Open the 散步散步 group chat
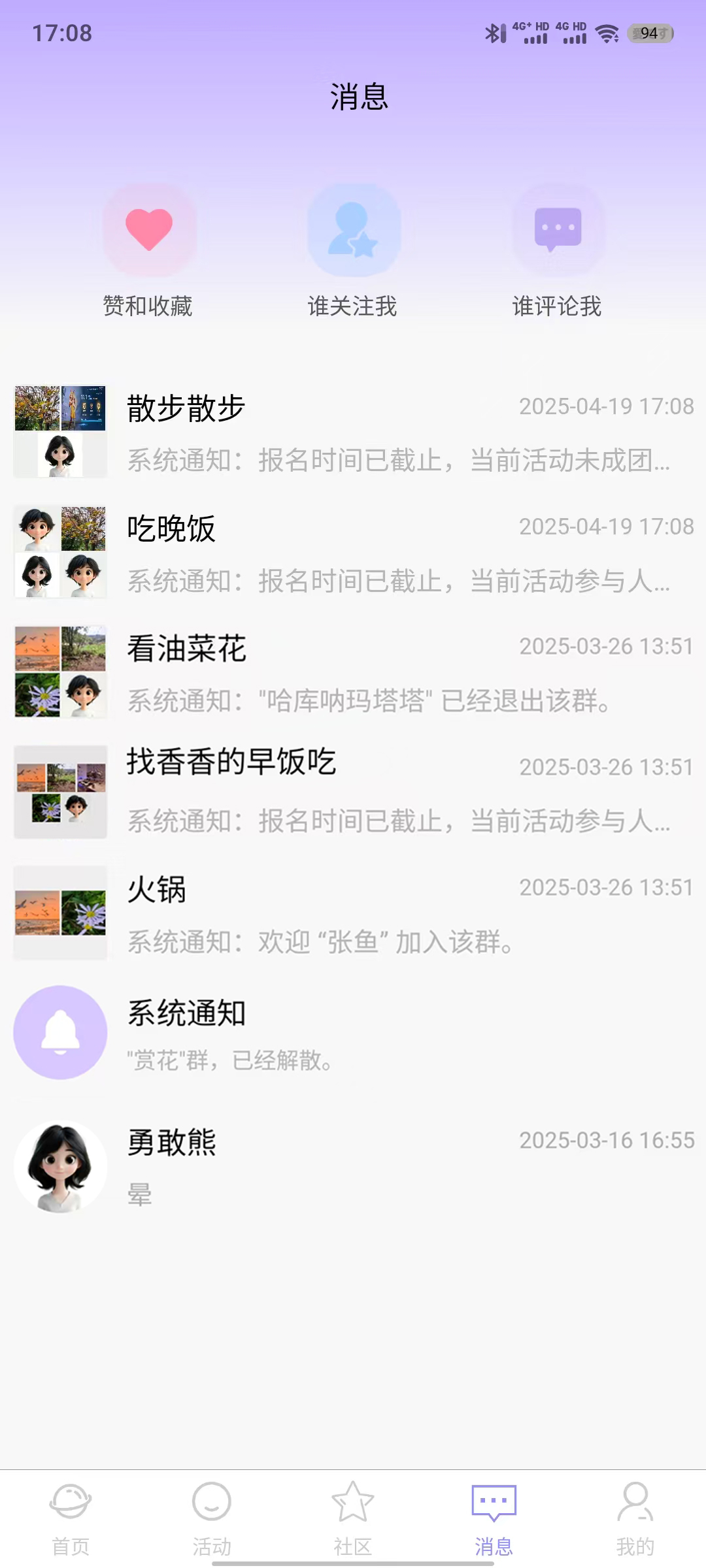The image size is (706, 1568). pos(353,433)
